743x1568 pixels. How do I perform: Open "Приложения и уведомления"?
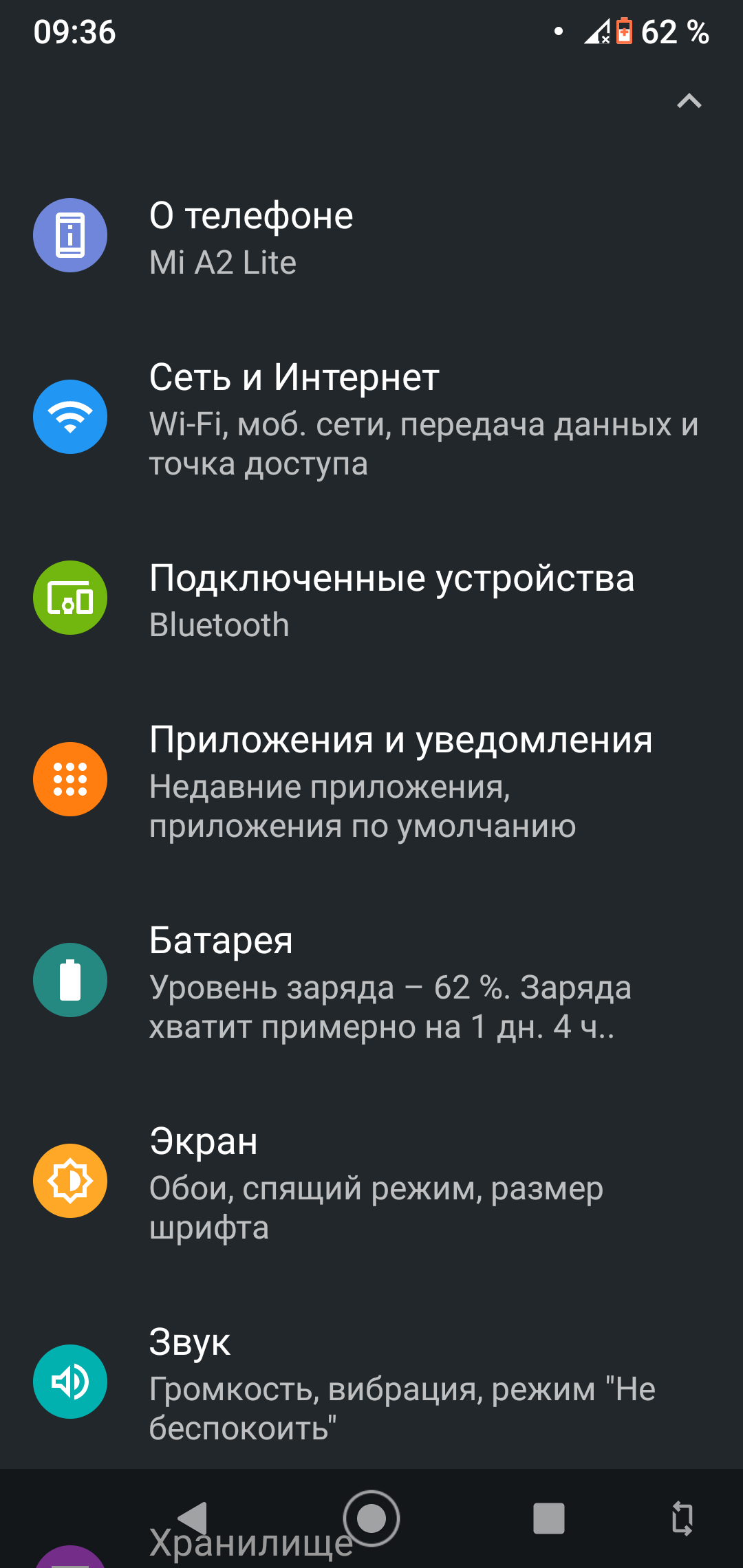point(371,780)
